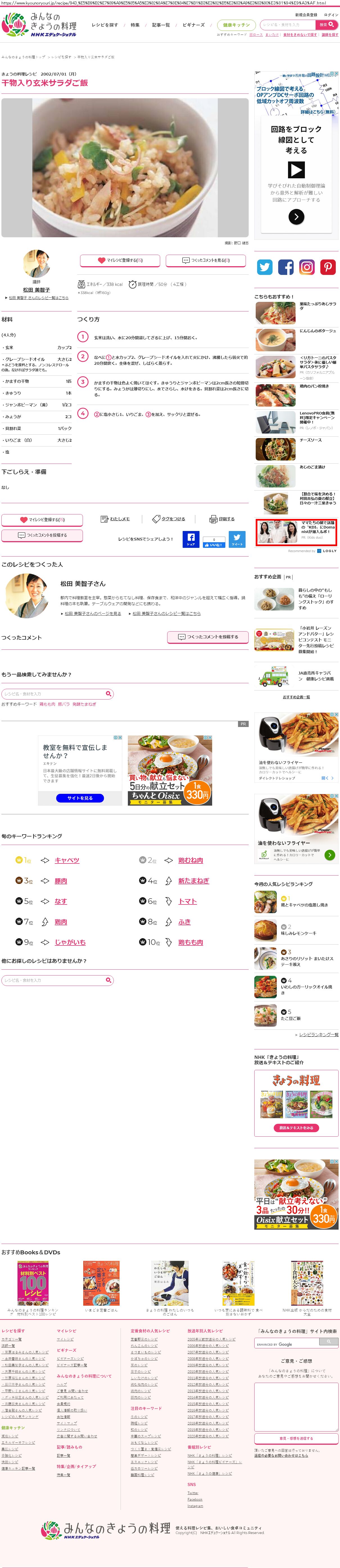Open the レシピランキング一覧 link
This screenshot has height=1568, width=340.
pyautogui.click(x=318, y=1017)
